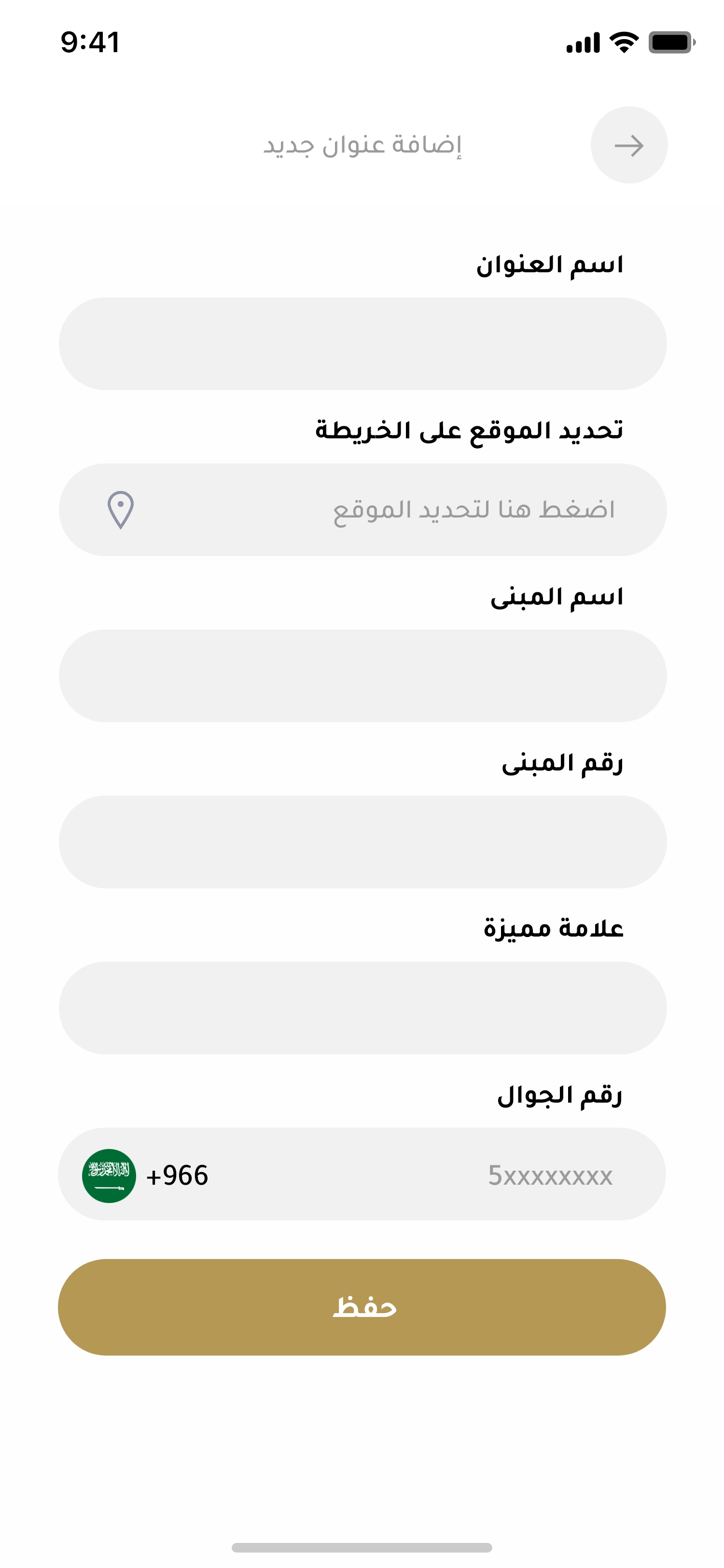Tap the building name (اسم المبنى) field

coord(362,676)
